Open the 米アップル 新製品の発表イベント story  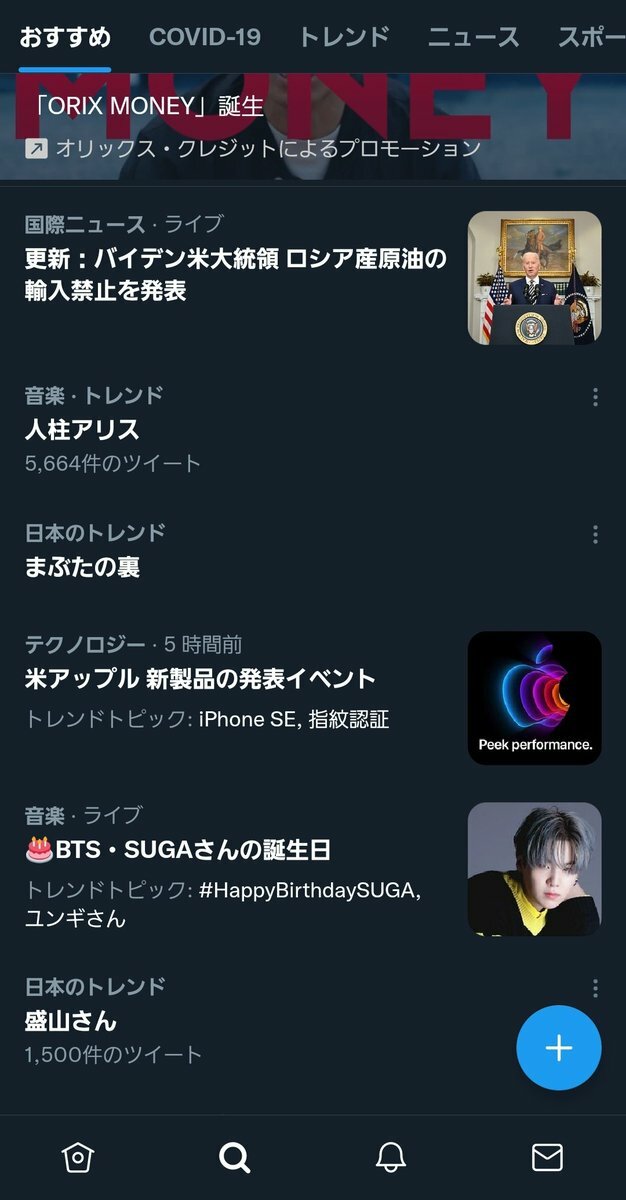[200, 680]
